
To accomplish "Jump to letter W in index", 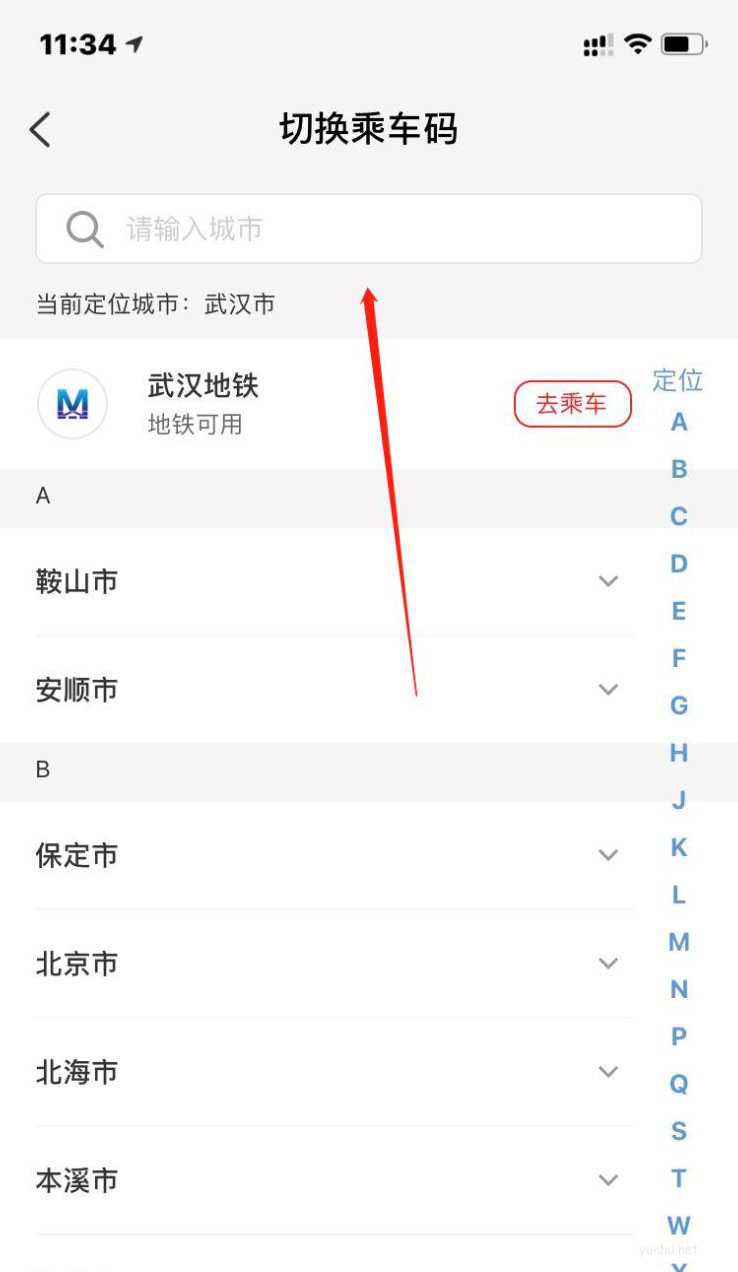I will click(679, 1225).
